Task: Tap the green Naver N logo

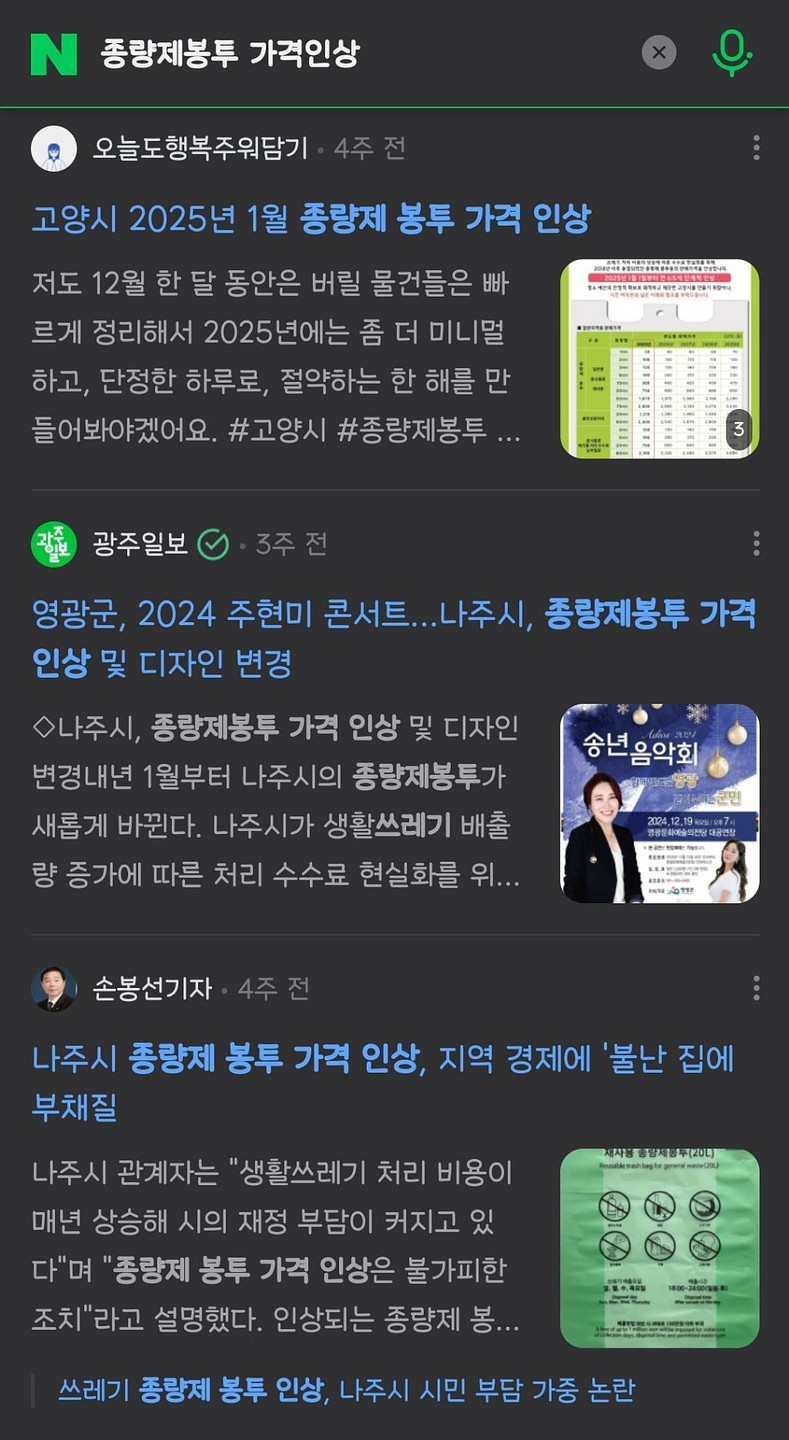Action: 54,53
